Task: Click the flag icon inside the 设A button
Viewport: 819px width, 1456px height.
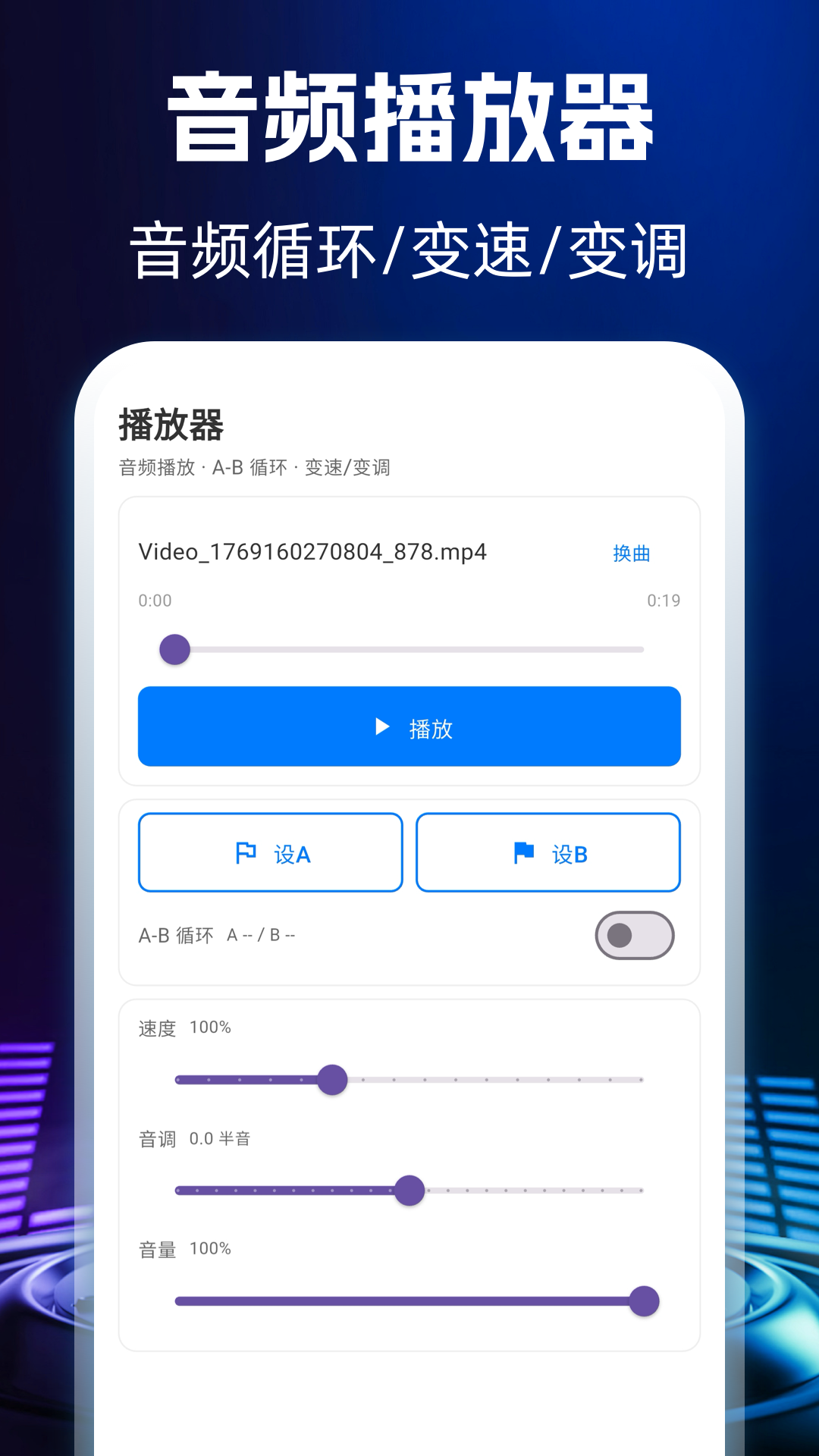Action: [x=246, y=852]
